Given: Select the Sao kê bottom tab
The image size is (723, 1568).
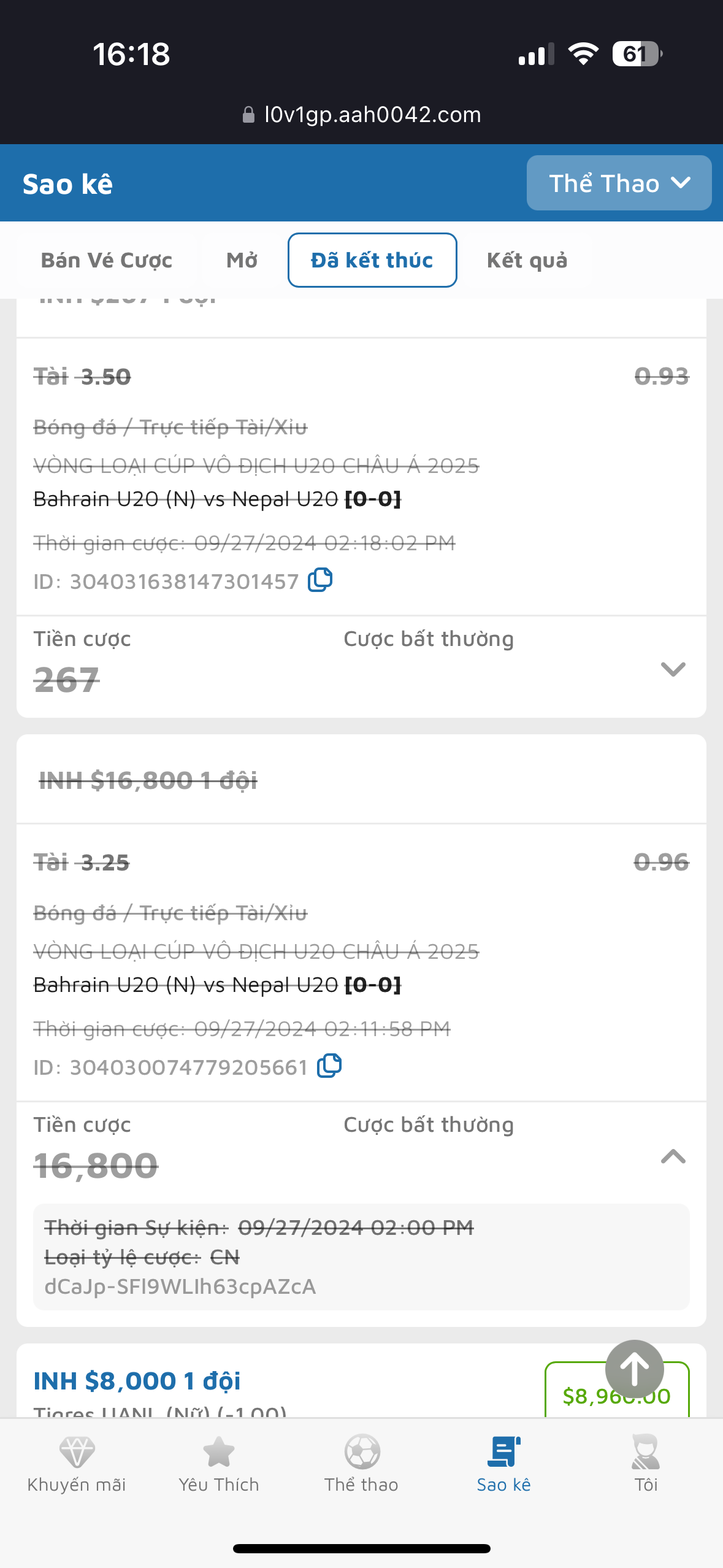Looking at the screenshot, I should point(504,1464).
